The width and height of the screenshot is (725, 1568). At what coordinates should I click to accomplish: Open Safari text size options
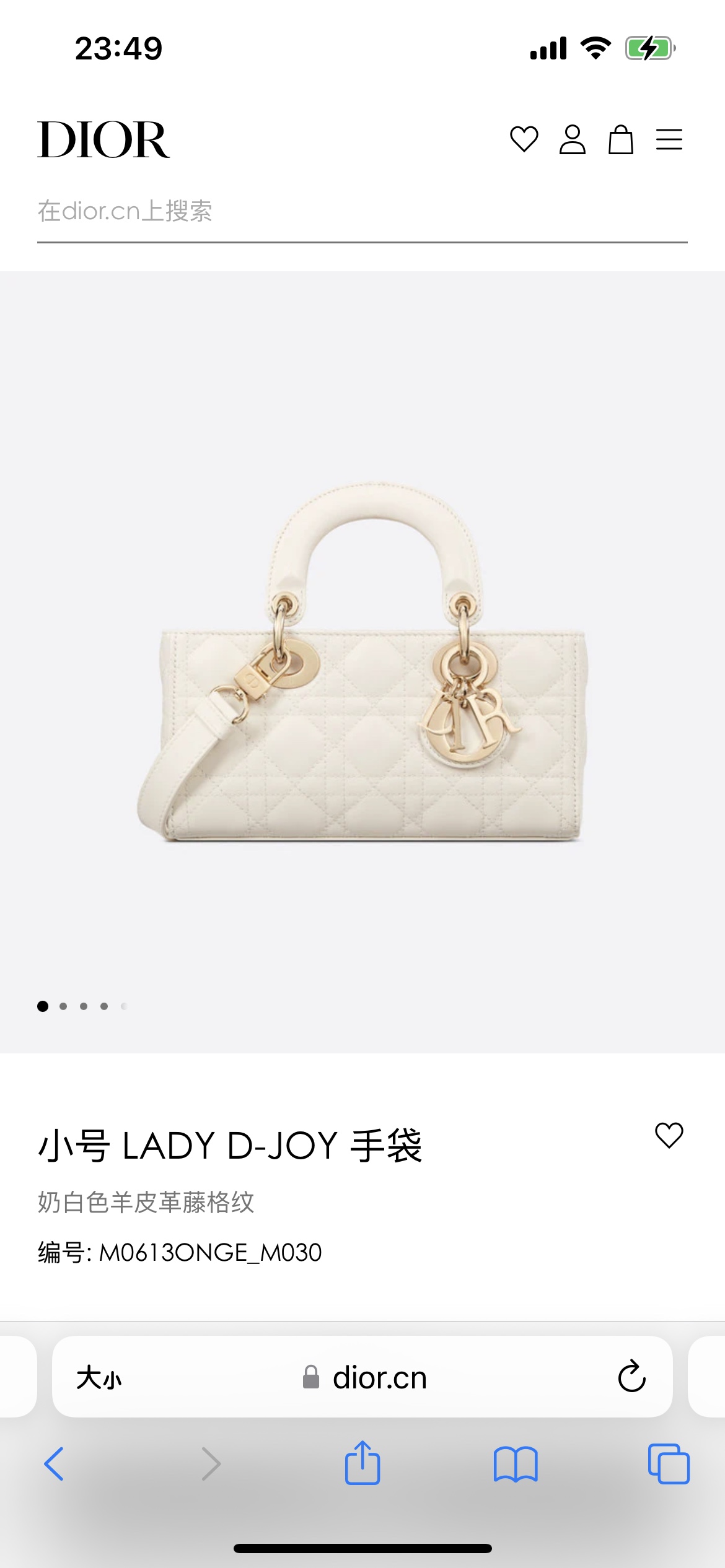pos(99,1379)
